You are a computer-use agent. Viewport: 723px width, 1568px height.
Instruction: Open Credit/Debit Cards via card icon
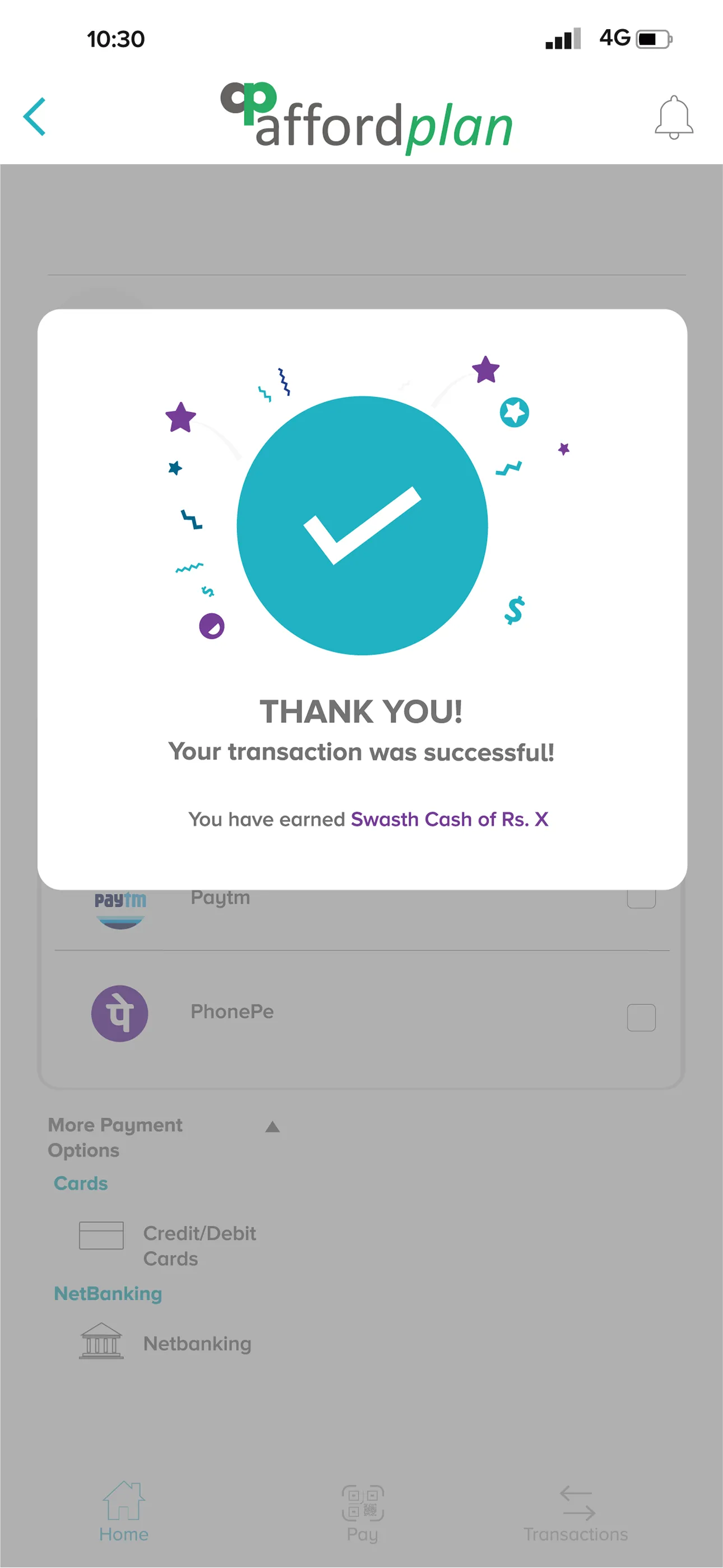(x=100, y=1235)
